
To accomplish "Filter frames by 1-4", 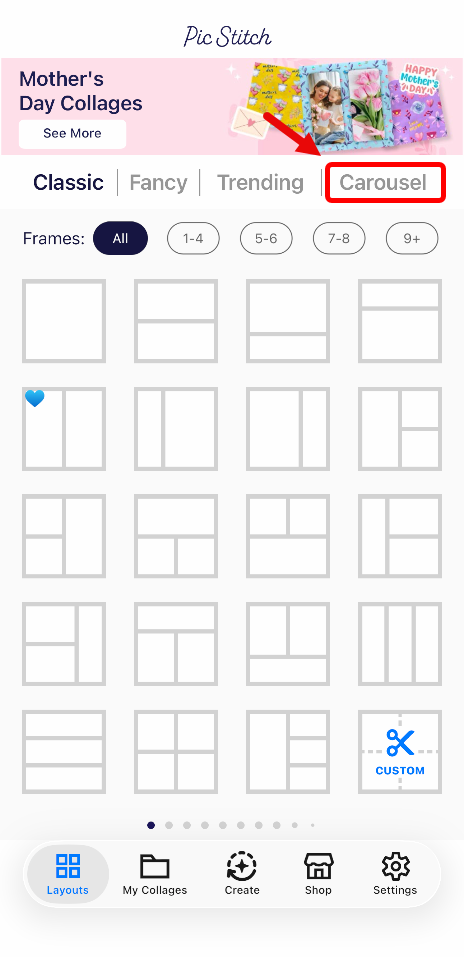I will [193, 238].
